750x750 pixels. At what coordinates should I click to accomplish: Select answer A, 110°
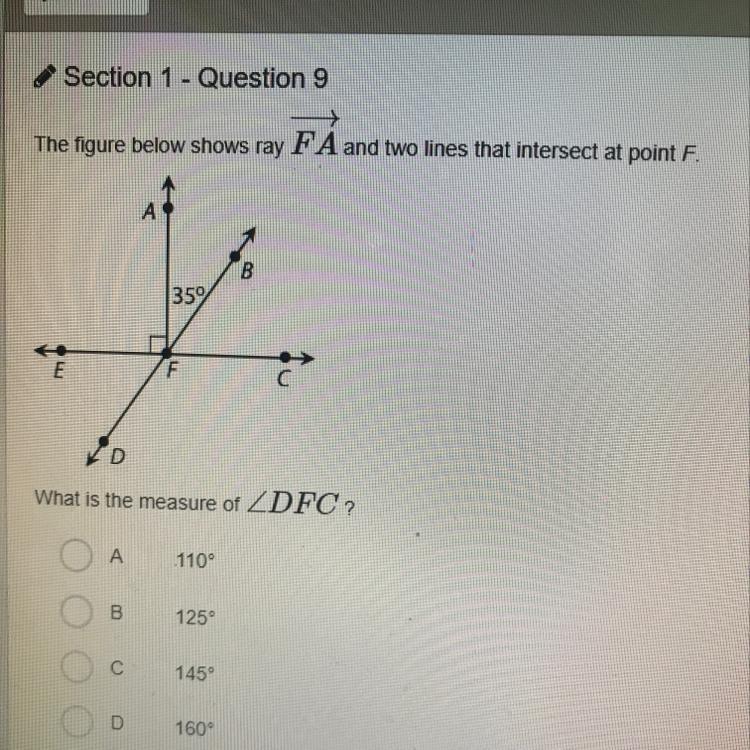[76, 555]
